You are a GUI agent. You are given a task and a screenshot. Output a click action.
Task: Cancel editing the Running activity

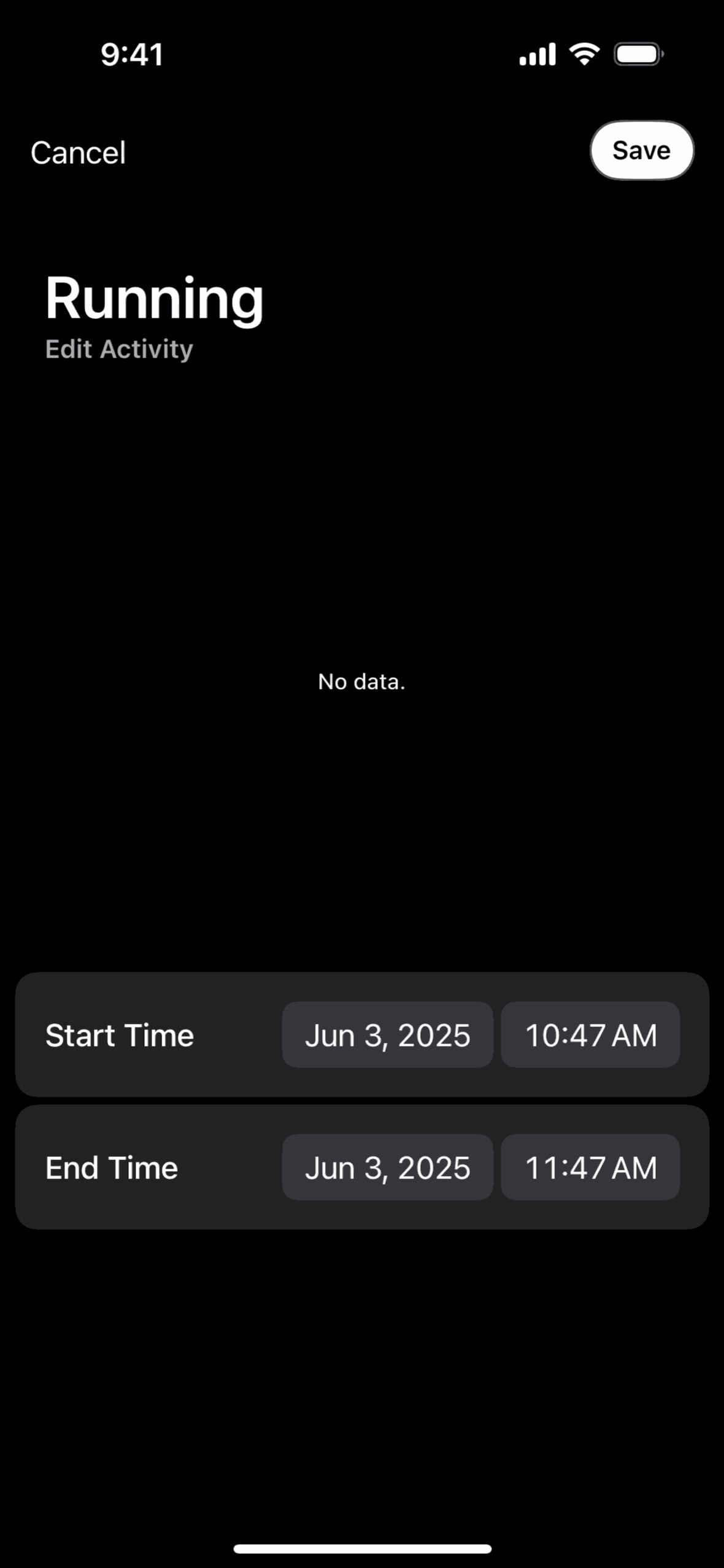(78, 152)
